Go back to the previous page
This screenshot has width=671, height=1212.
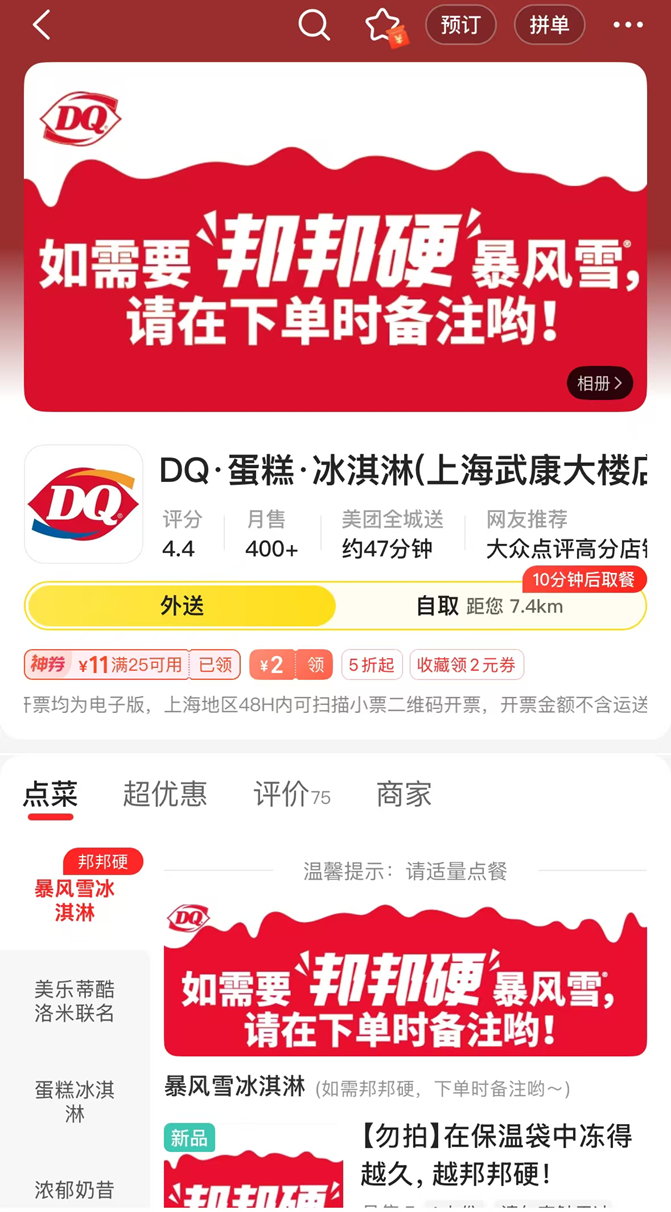pyautogui.click(x=41, y=25)
